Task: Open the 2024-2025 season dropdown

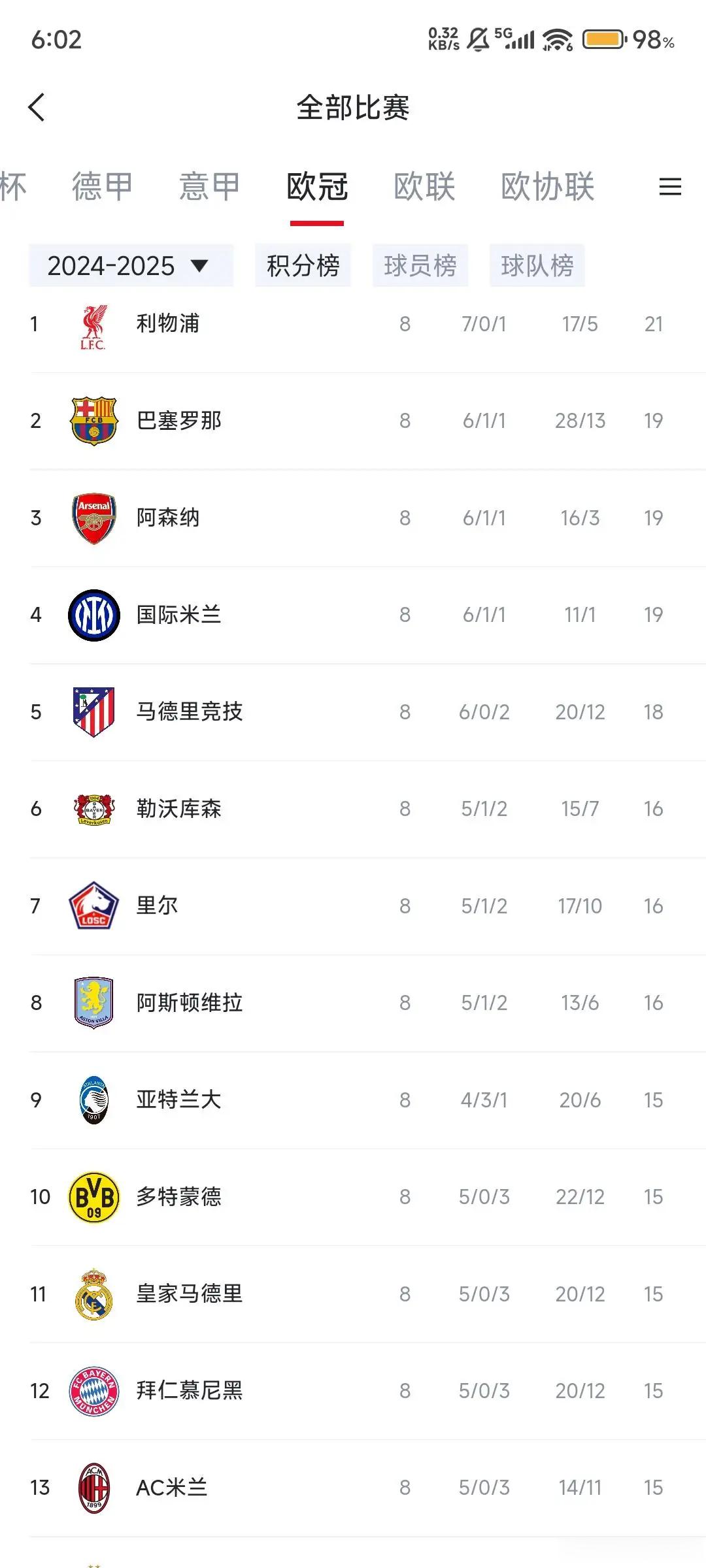Action: 129,265
